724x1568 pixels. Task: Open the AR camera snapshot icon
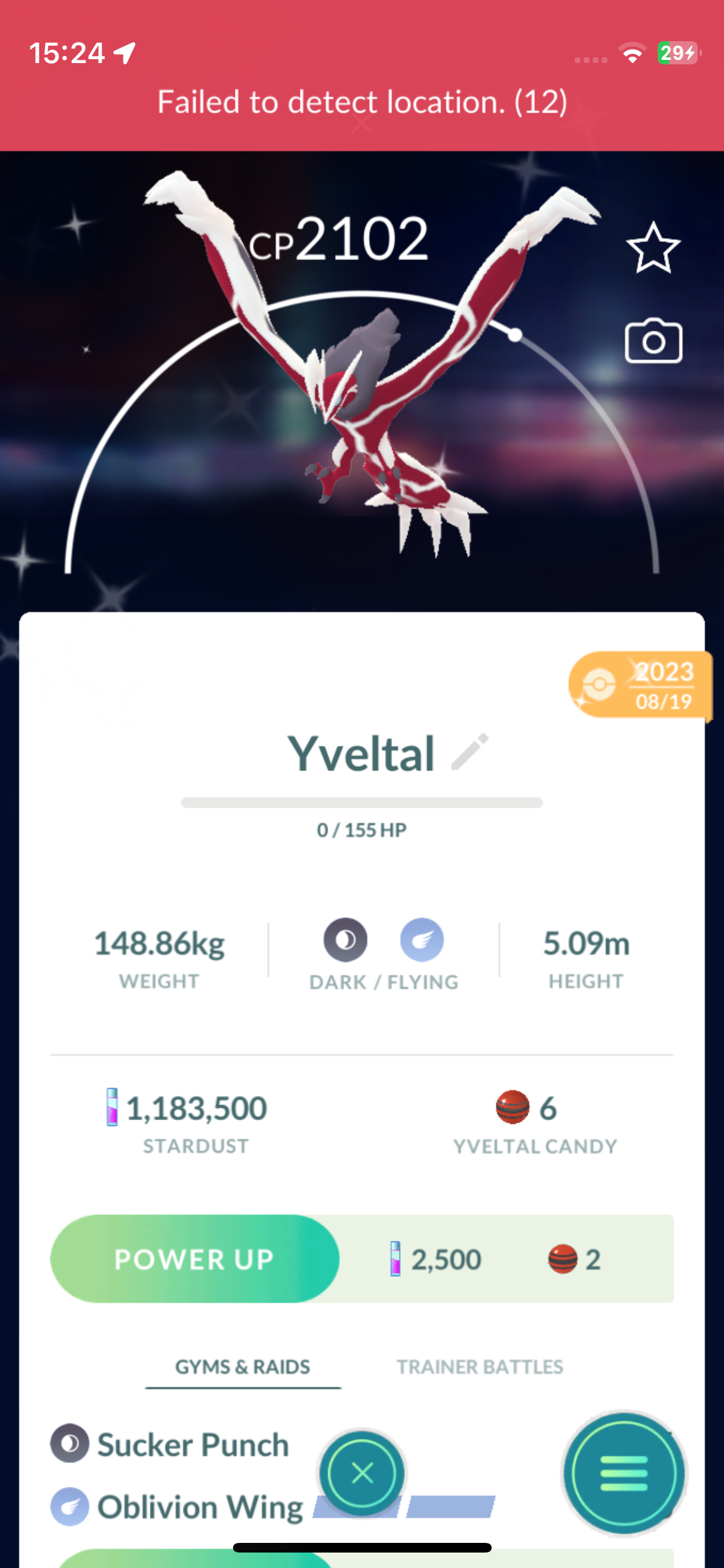click(x=653, y=341)
